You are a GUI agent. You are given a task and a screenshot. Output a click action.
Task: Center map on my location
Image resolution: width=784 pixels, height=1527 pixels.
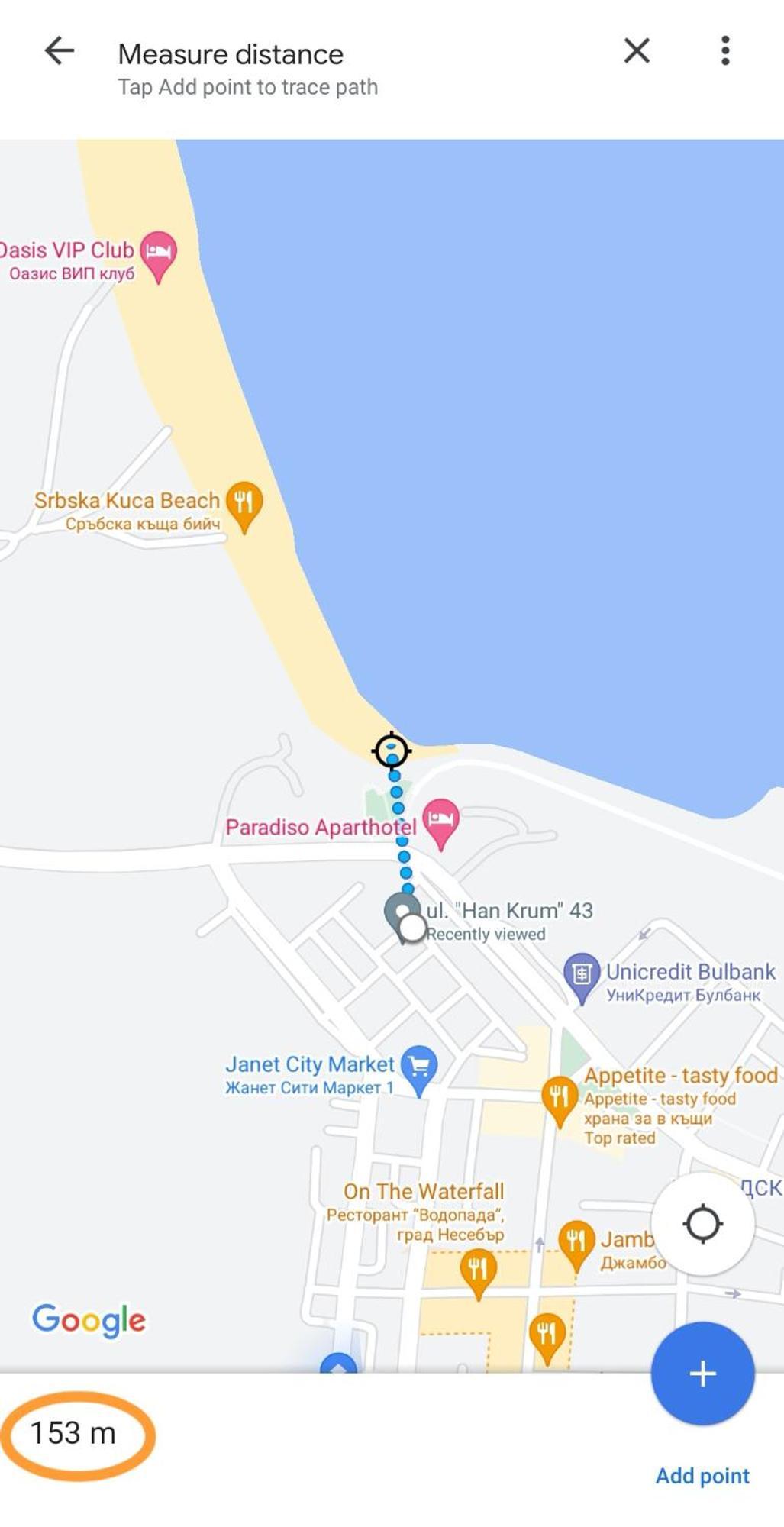702,1224
